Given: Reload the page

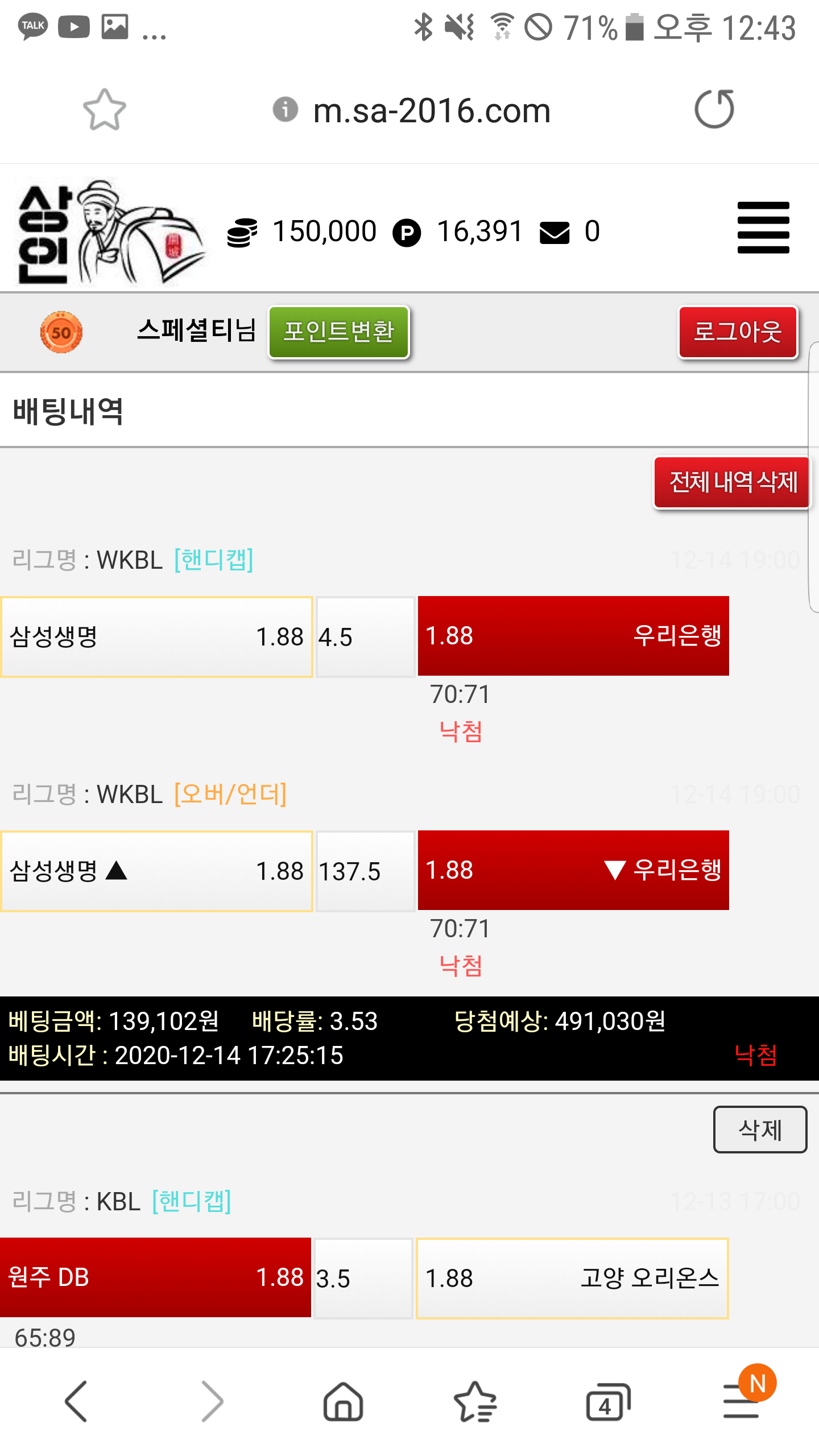Looking at the screenshot, I should click(714, 109).
